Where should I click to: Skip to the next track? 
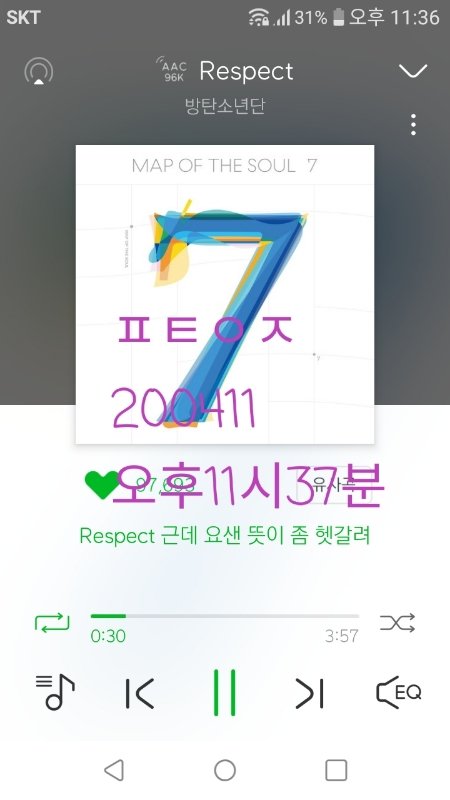309,694
